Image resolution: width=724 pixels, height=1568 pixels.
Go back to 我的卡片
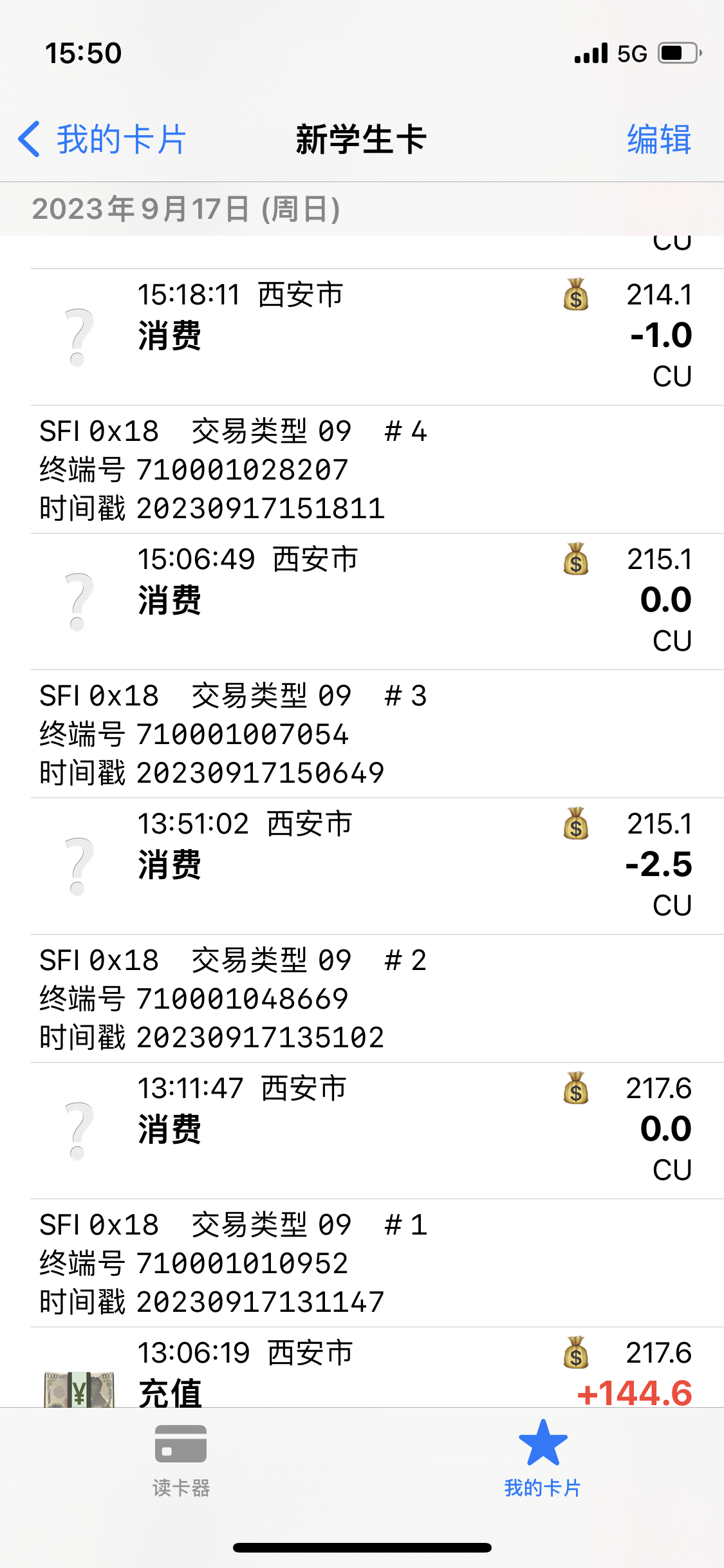[x=102, y=139]
